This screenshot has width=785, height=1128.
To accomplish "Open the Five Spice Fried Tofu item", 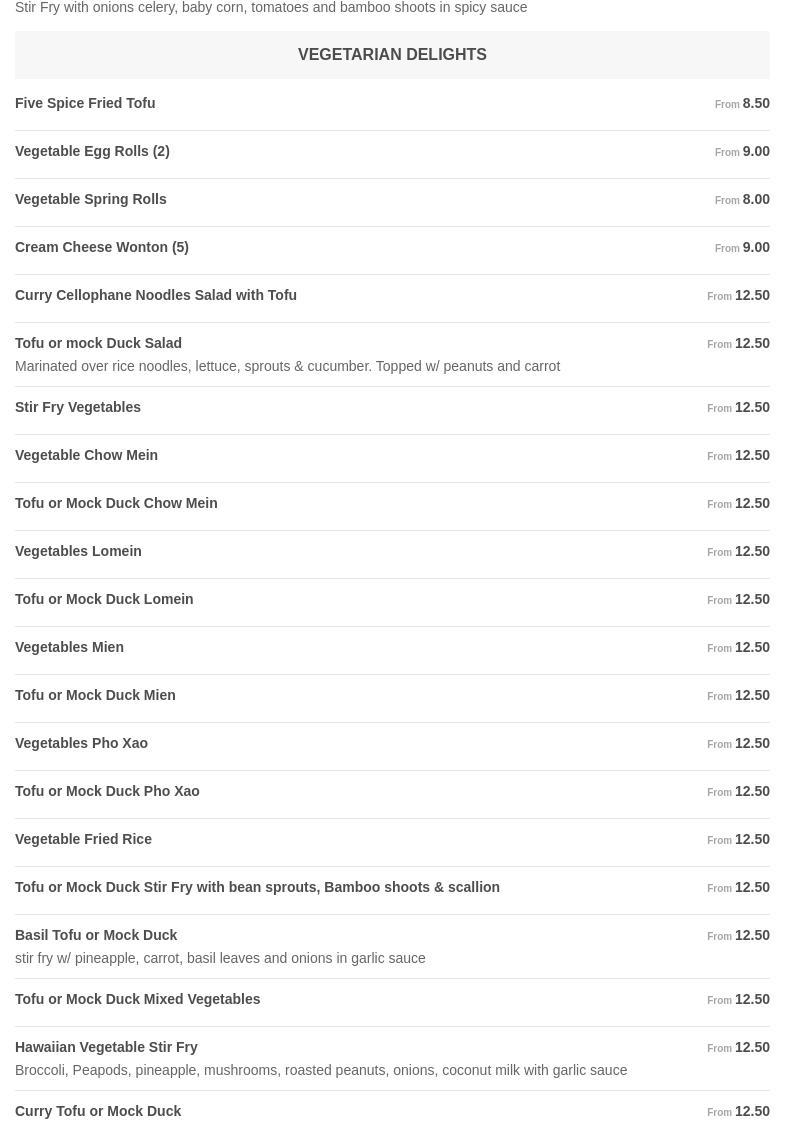I will tap(85, 103).
